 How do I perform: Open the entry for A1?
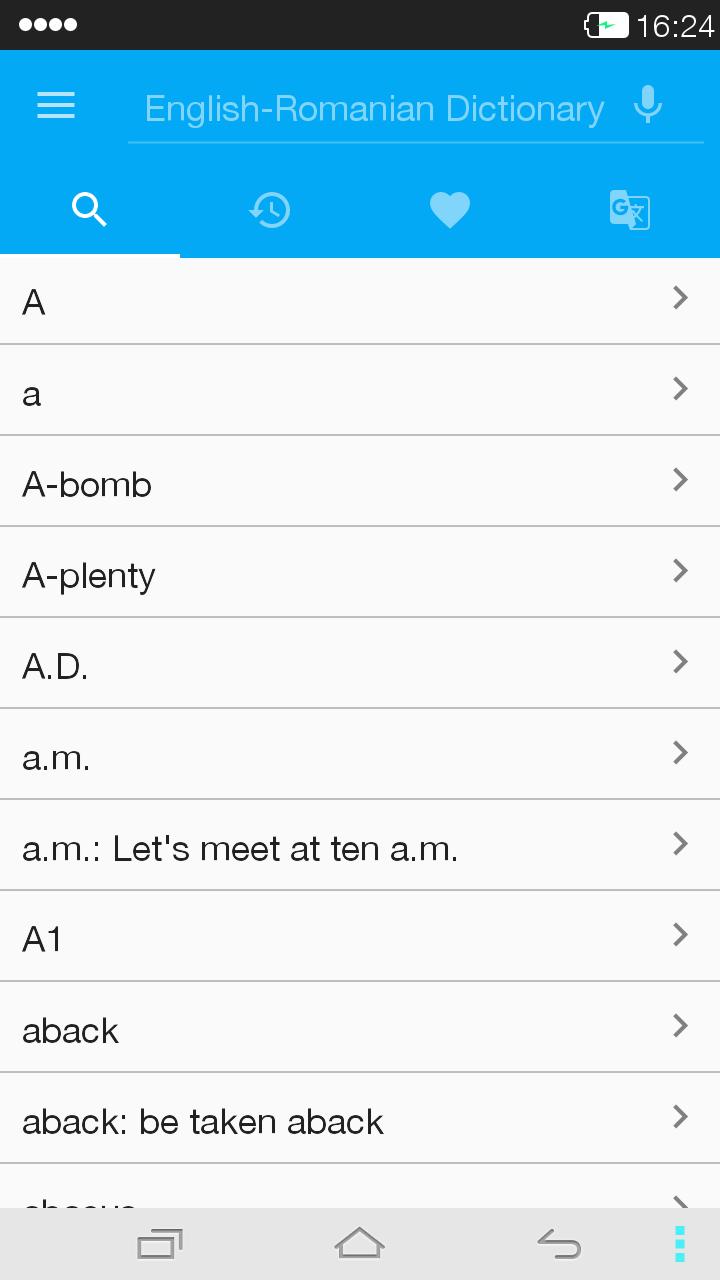click(360, 935)
